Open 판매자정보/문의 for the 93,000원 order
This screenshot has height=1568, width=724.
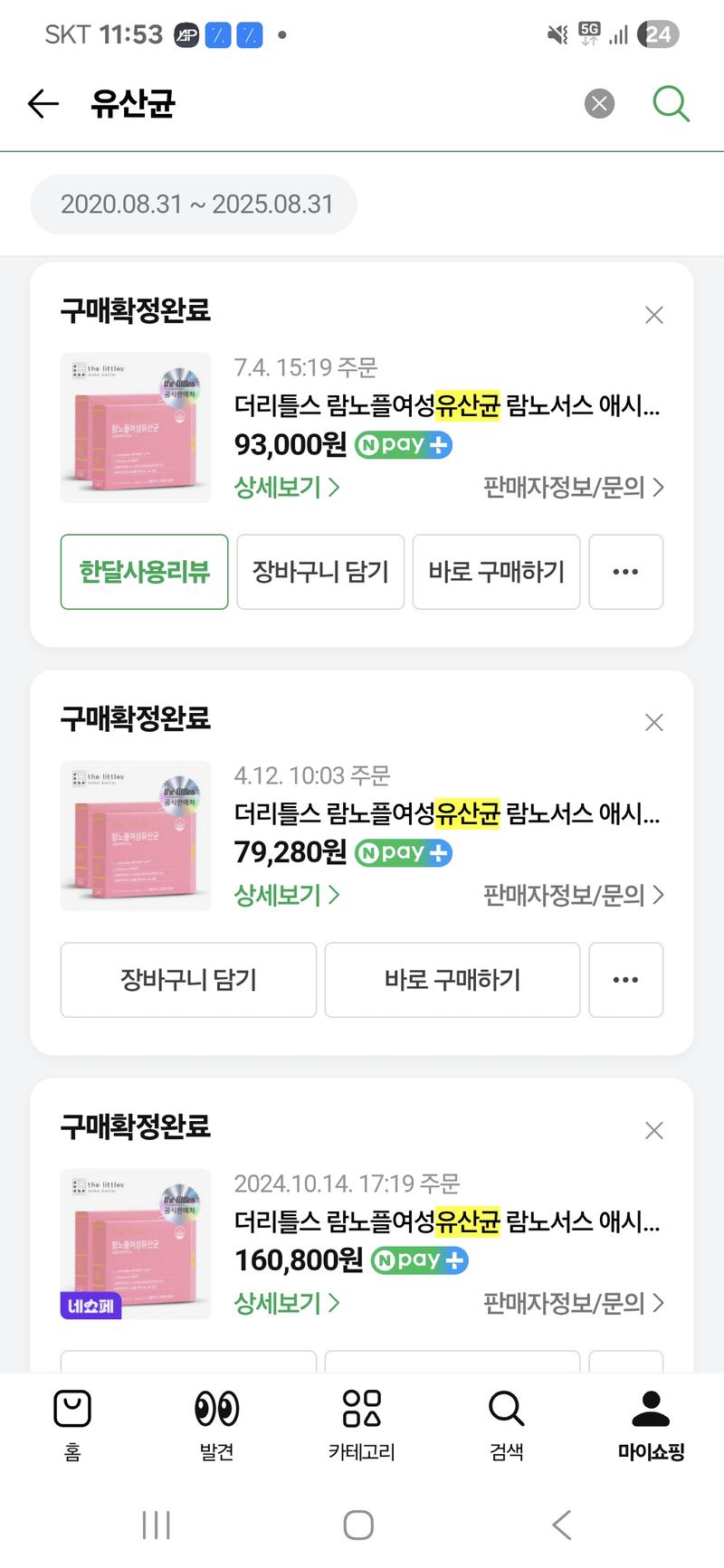click(x=574, y=488)
